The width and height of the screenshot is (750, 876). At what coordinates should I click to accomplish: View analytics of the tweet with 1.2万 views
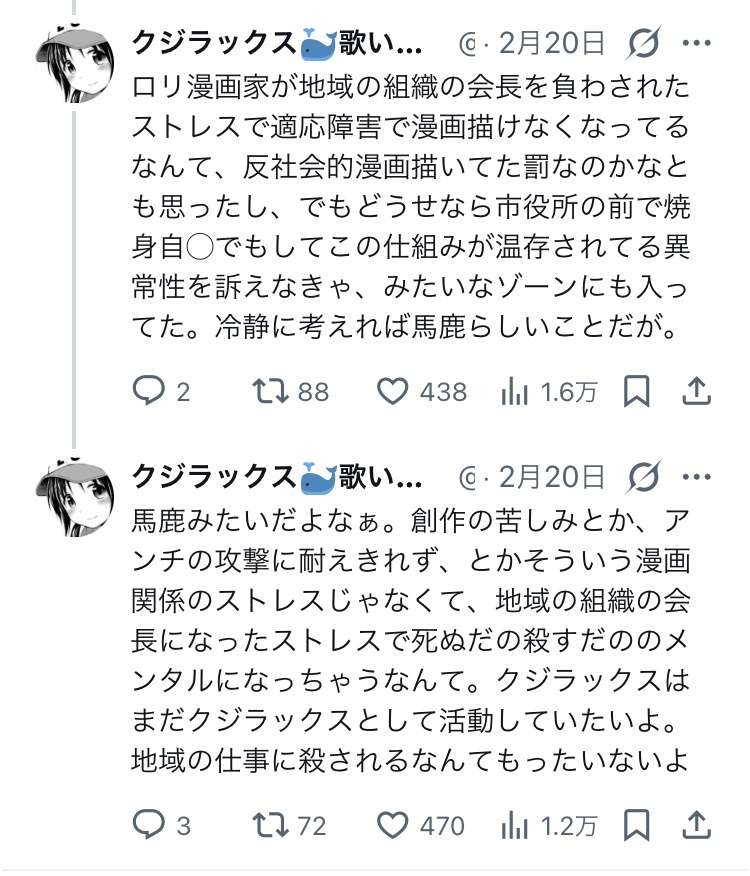tap(514, 825)
